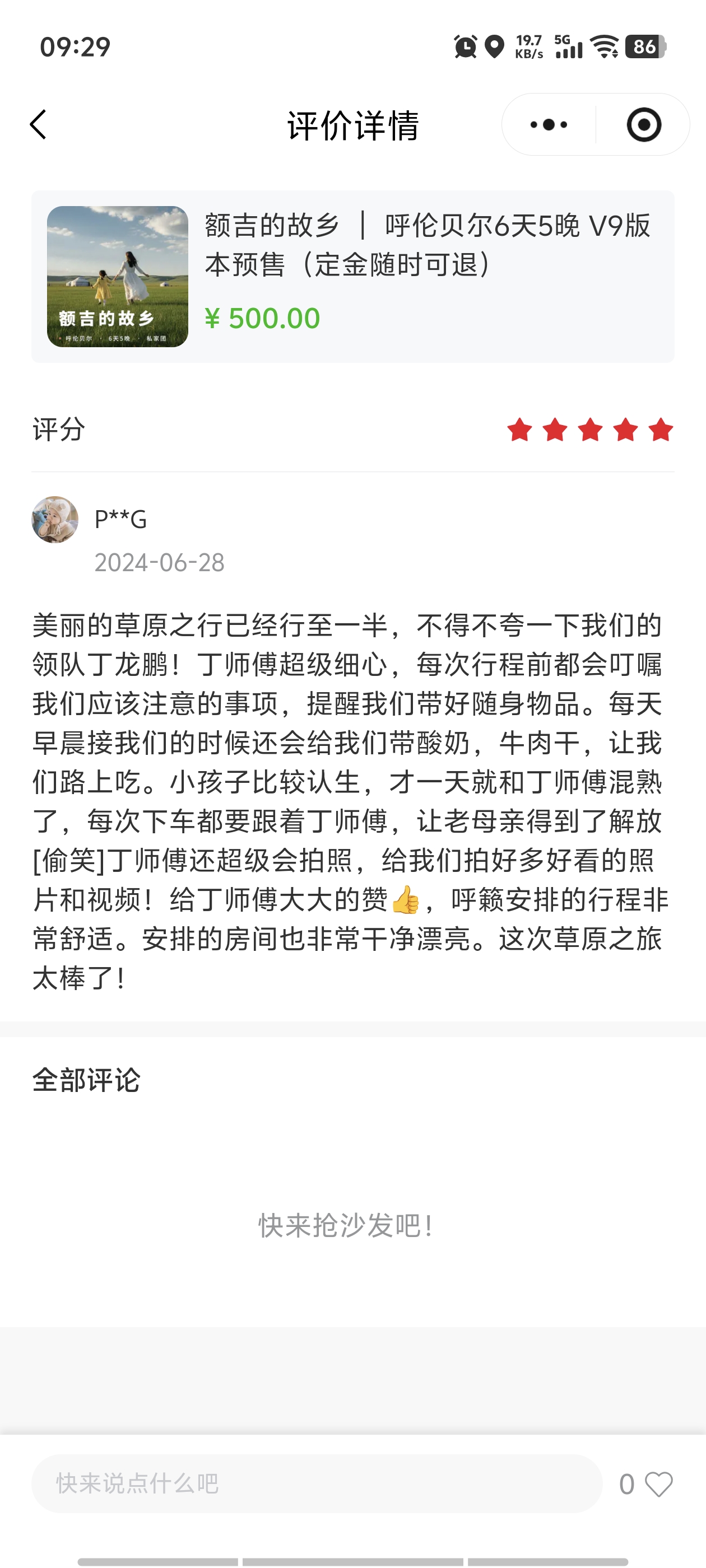Tap reviewer P**G's avatar

coord(55,519)
